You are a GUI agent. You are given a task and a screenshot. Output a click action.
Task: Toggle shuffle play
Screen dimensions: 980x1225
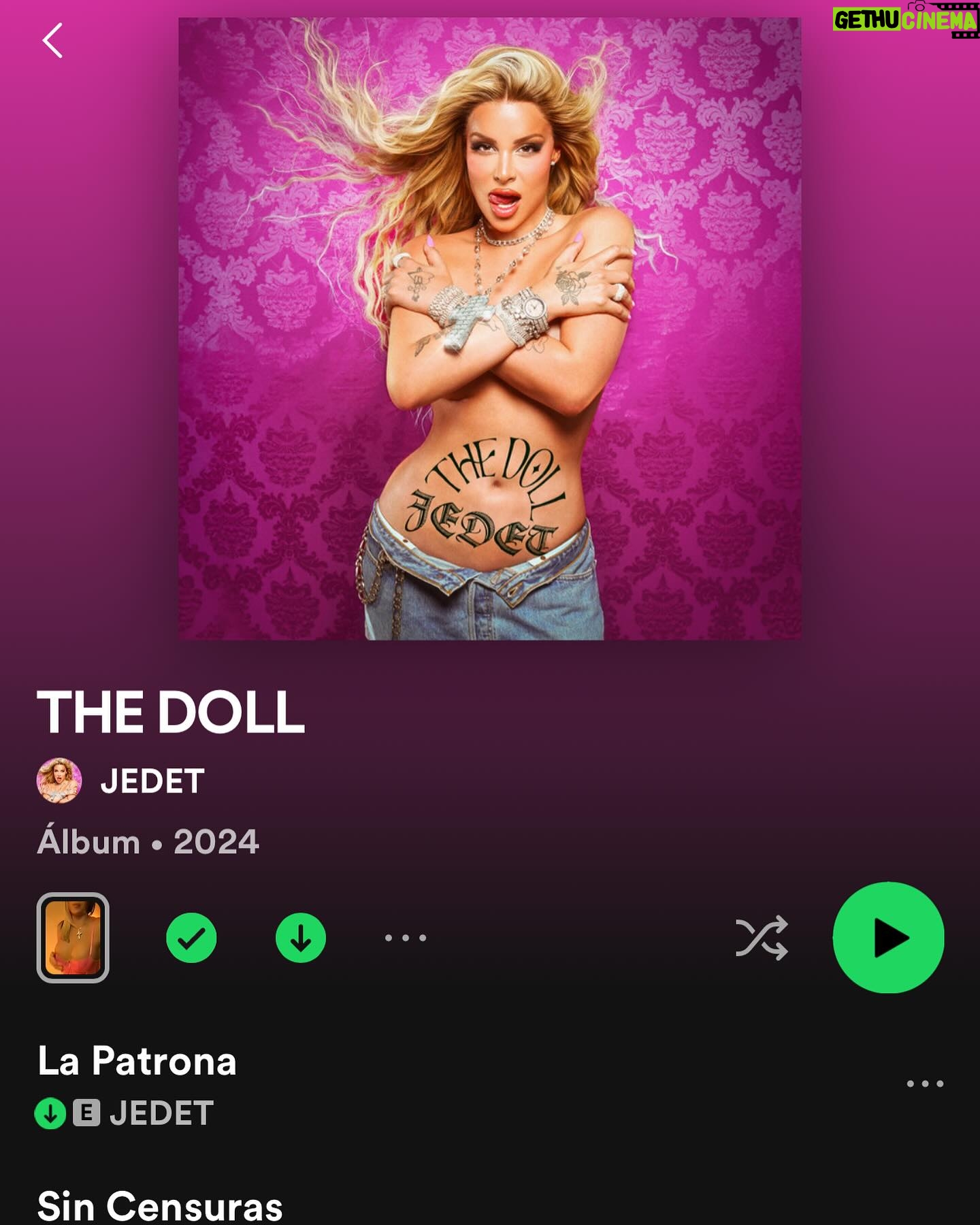click(762, 938)
